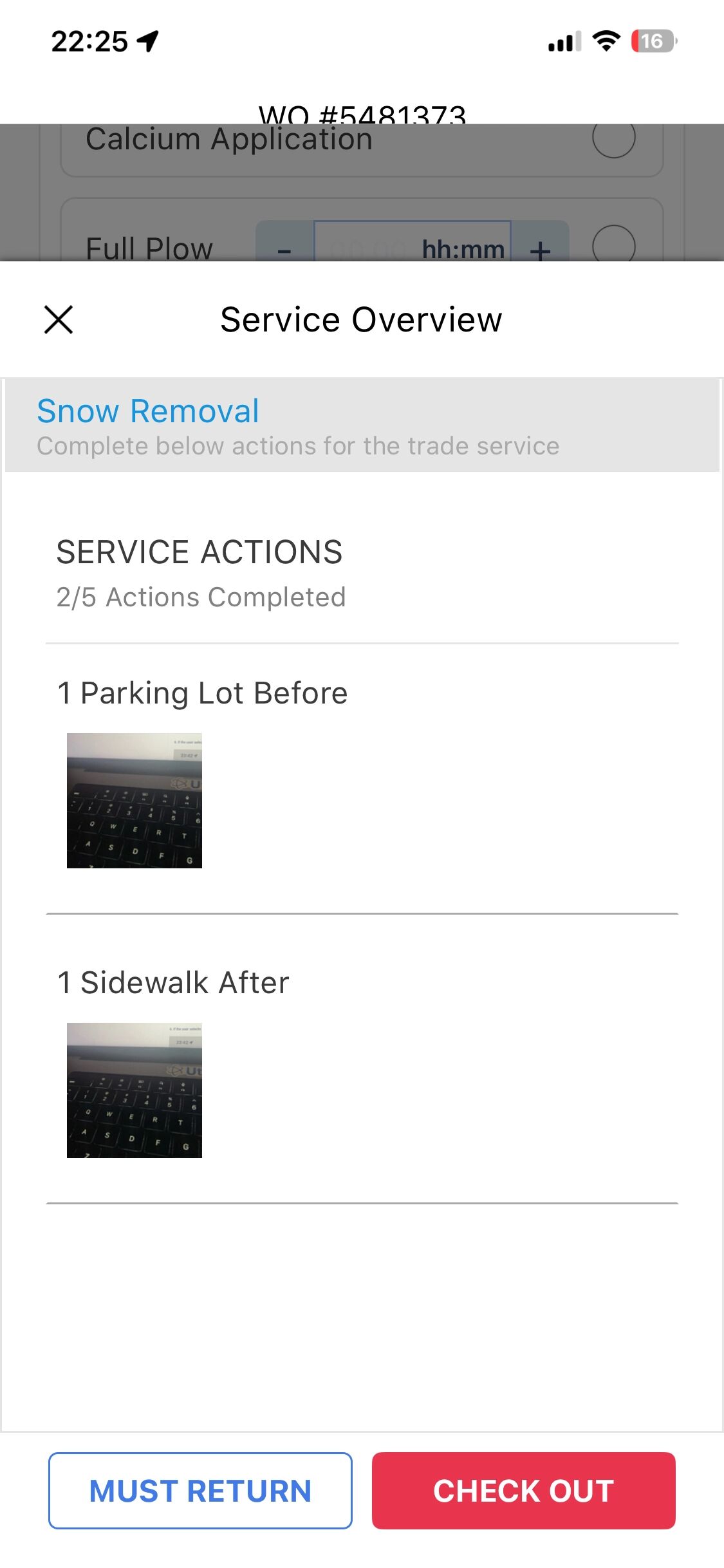Viewport: 724px width, 1568px height.
Task: Open the Sidewalk After photo
Action: coord(135,1090)
